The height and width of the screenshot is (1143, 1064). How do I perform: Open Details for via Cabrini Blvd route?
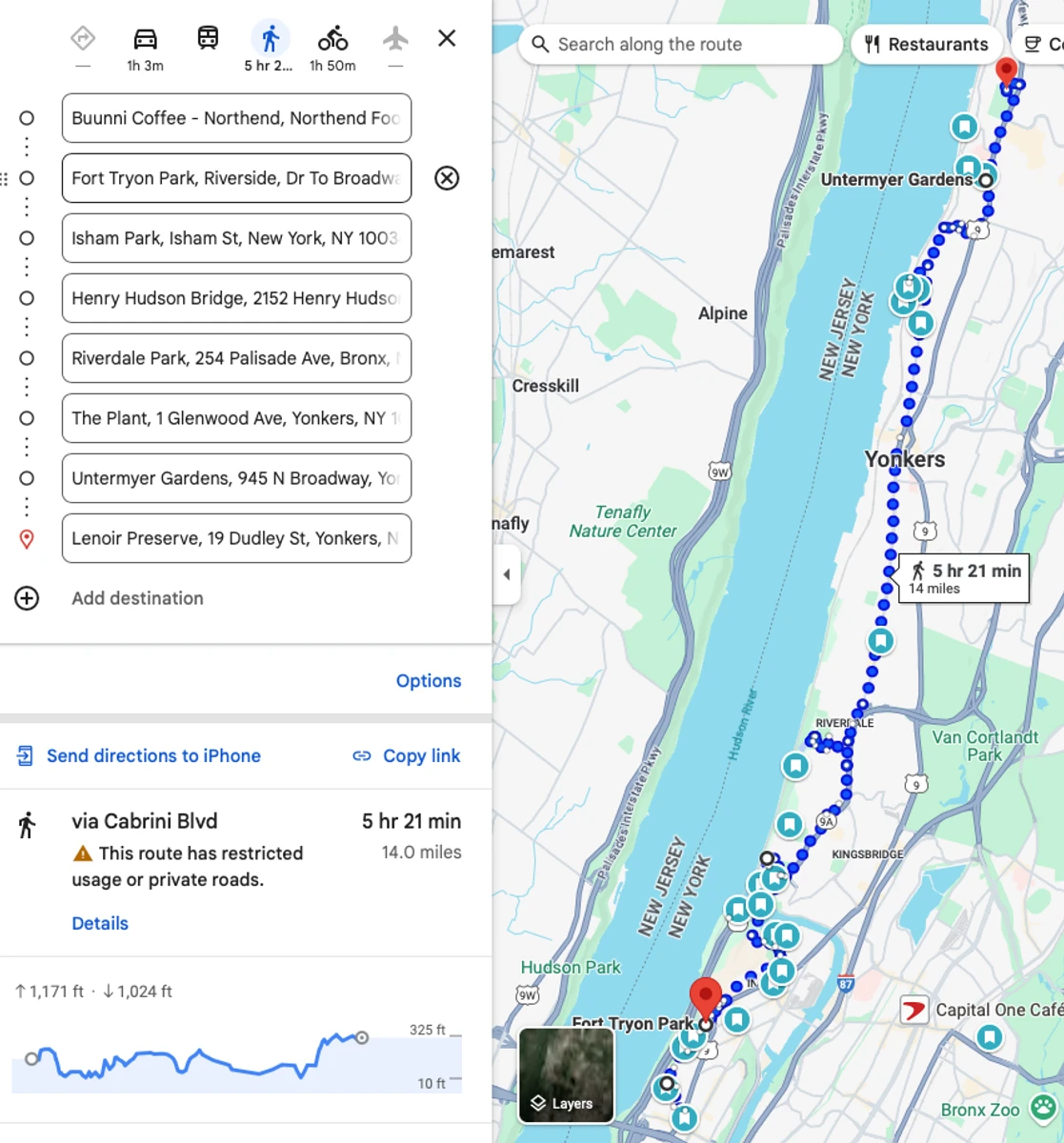100,923
